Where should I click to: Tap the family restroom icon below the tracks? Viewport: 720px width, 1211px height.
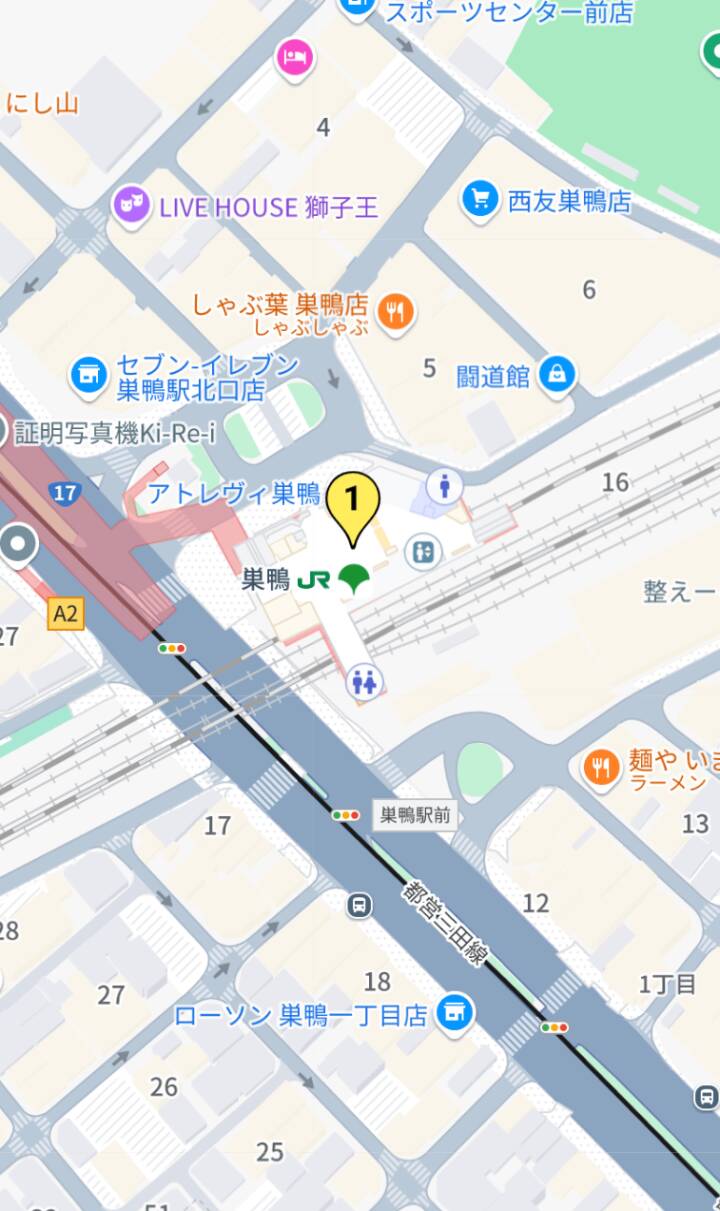tap(363, 681)
